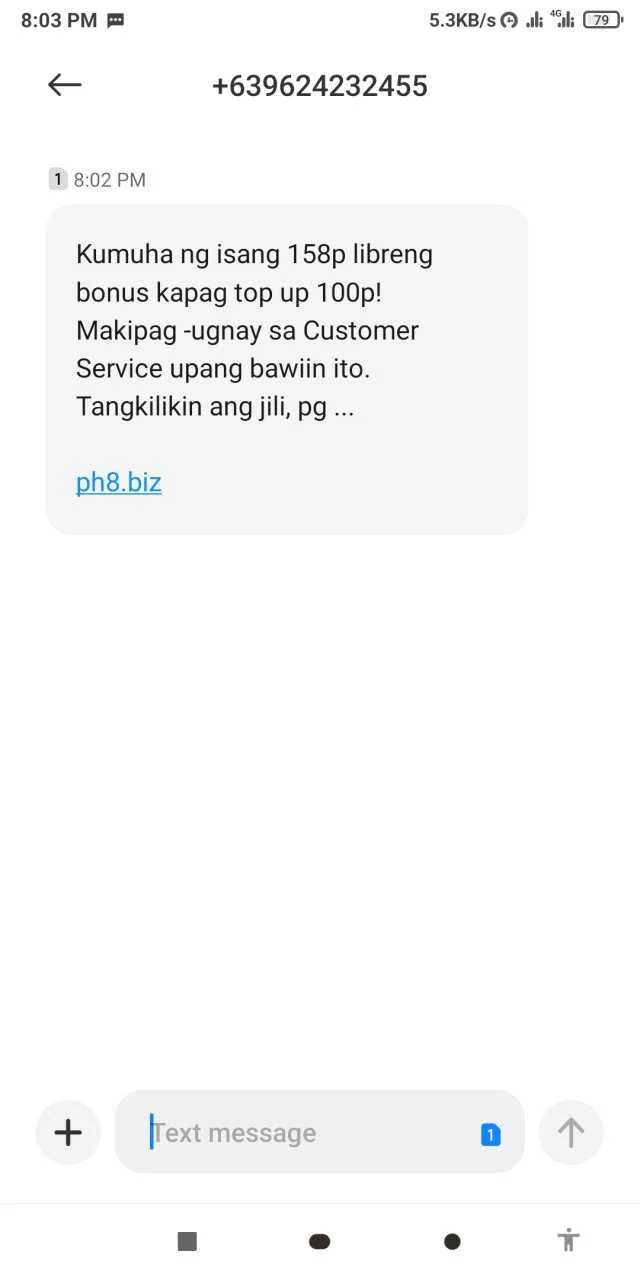Open the accessibility shortcut button

[x=569, y=1240]
